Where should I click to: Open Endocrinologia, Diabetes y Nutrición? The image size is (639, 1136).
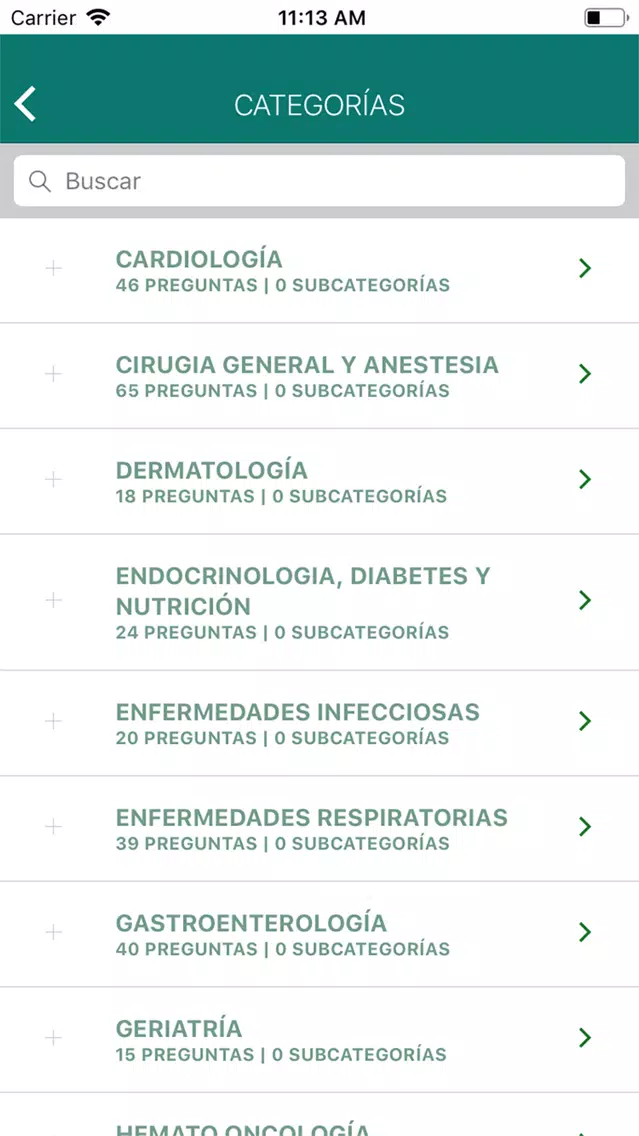pyautogui.click(x=320, y=602)
